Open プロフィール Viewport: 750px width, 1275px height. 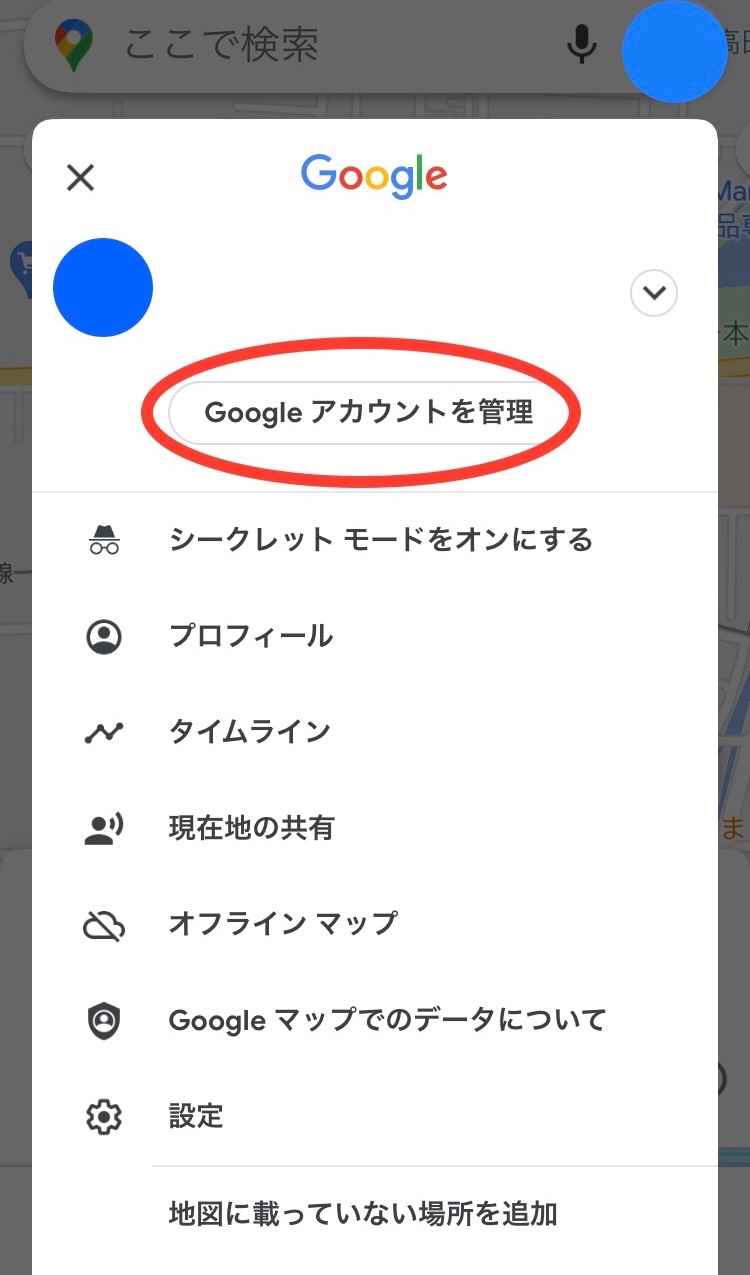[x=251, y=636]
